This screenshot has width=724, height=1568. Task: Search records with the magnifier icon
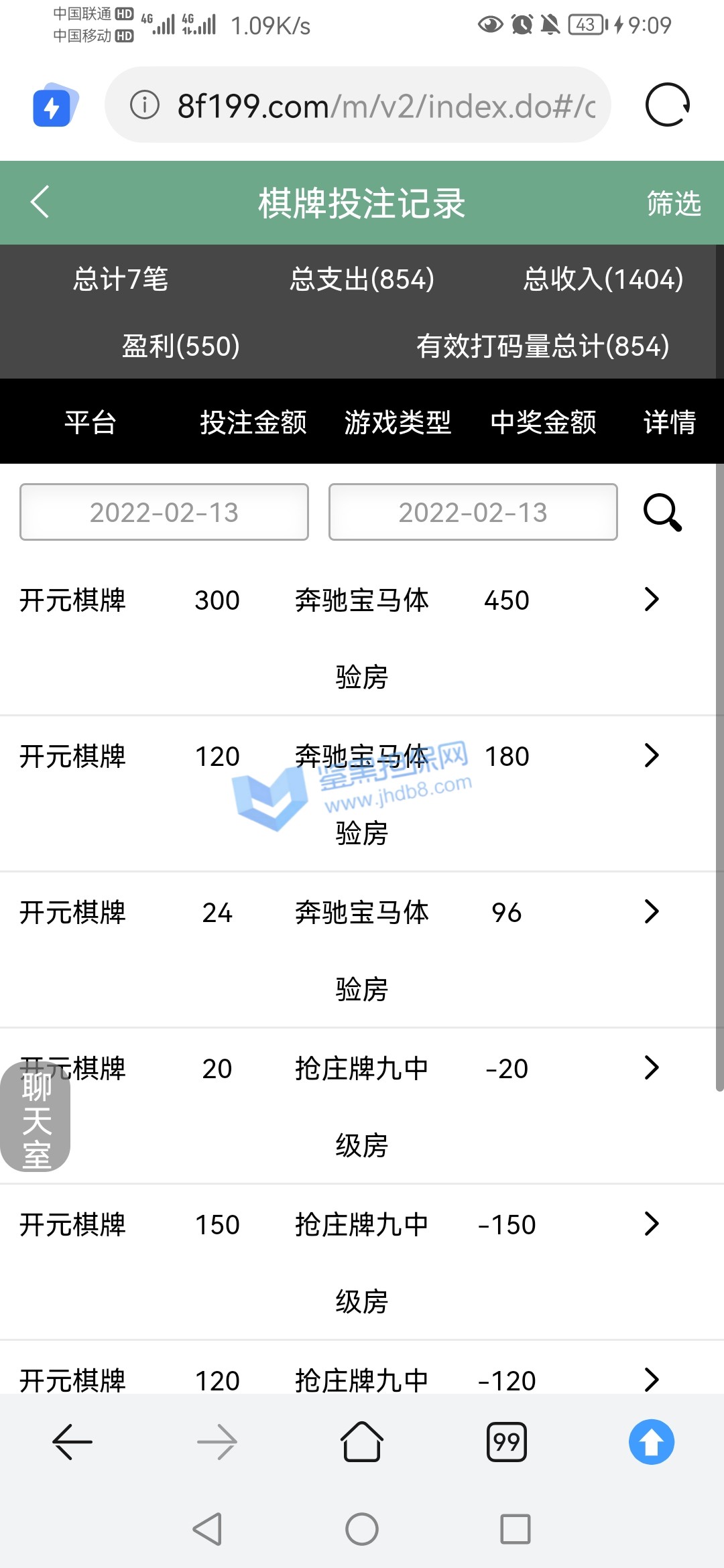click(662, 513)
